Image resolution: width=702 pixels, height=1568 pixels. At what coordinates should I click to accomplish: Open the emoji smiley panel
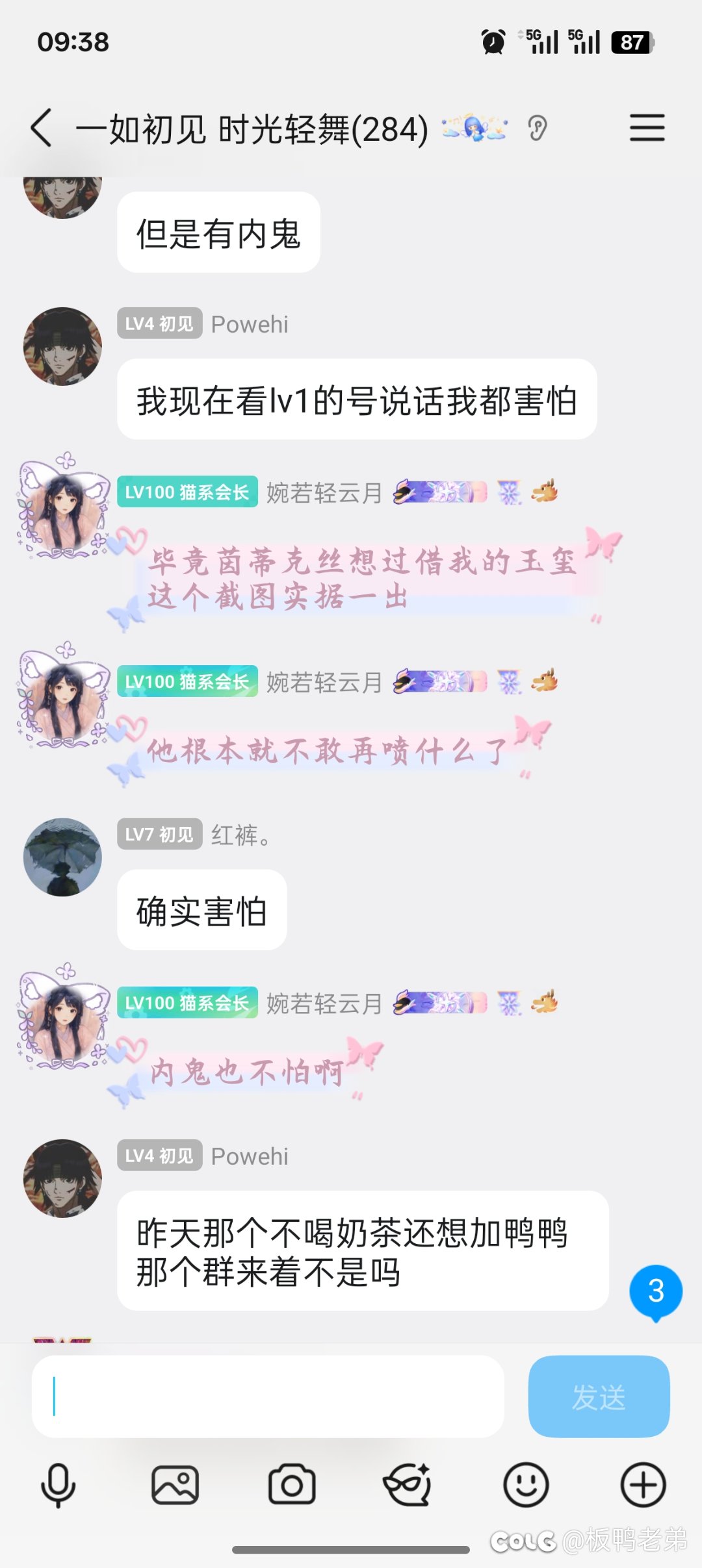526,1485
